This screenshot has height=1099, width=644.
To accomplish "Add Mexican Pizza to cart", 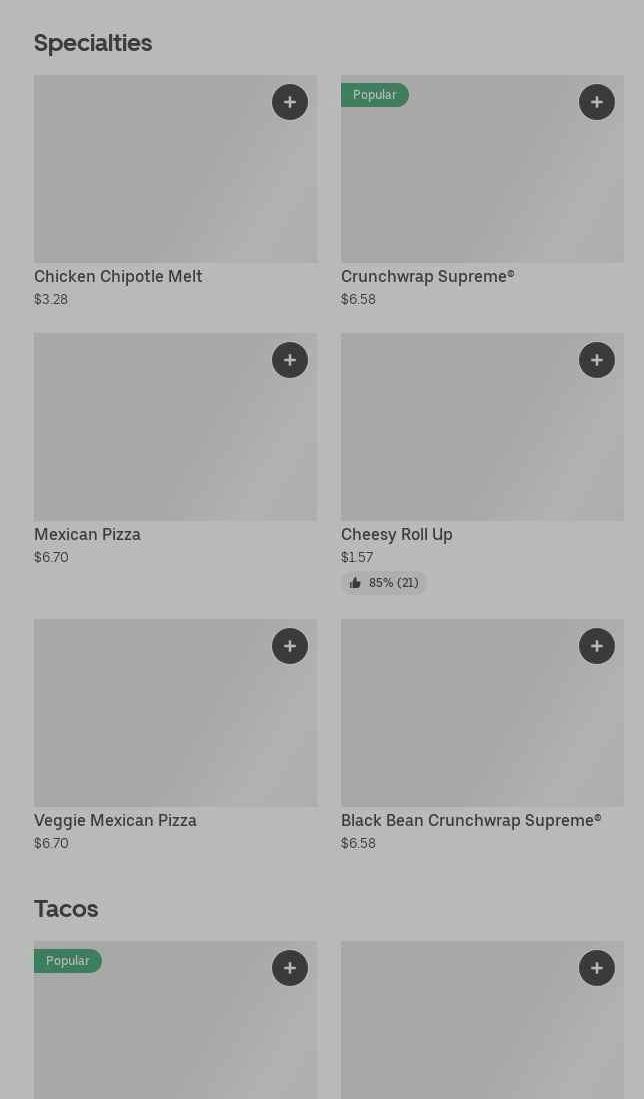I will pyautogui.click(x=290, y=360).
